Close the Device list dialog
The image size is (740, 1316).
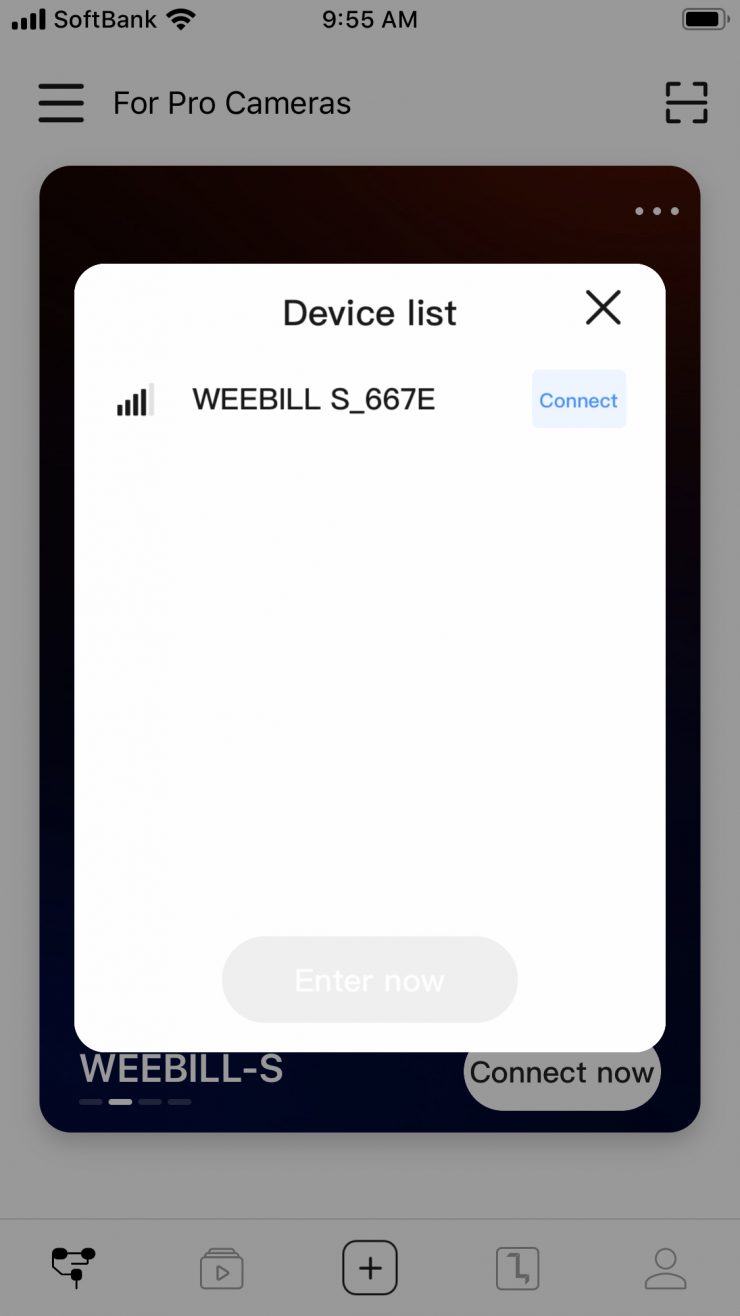[x=603, y=308]
